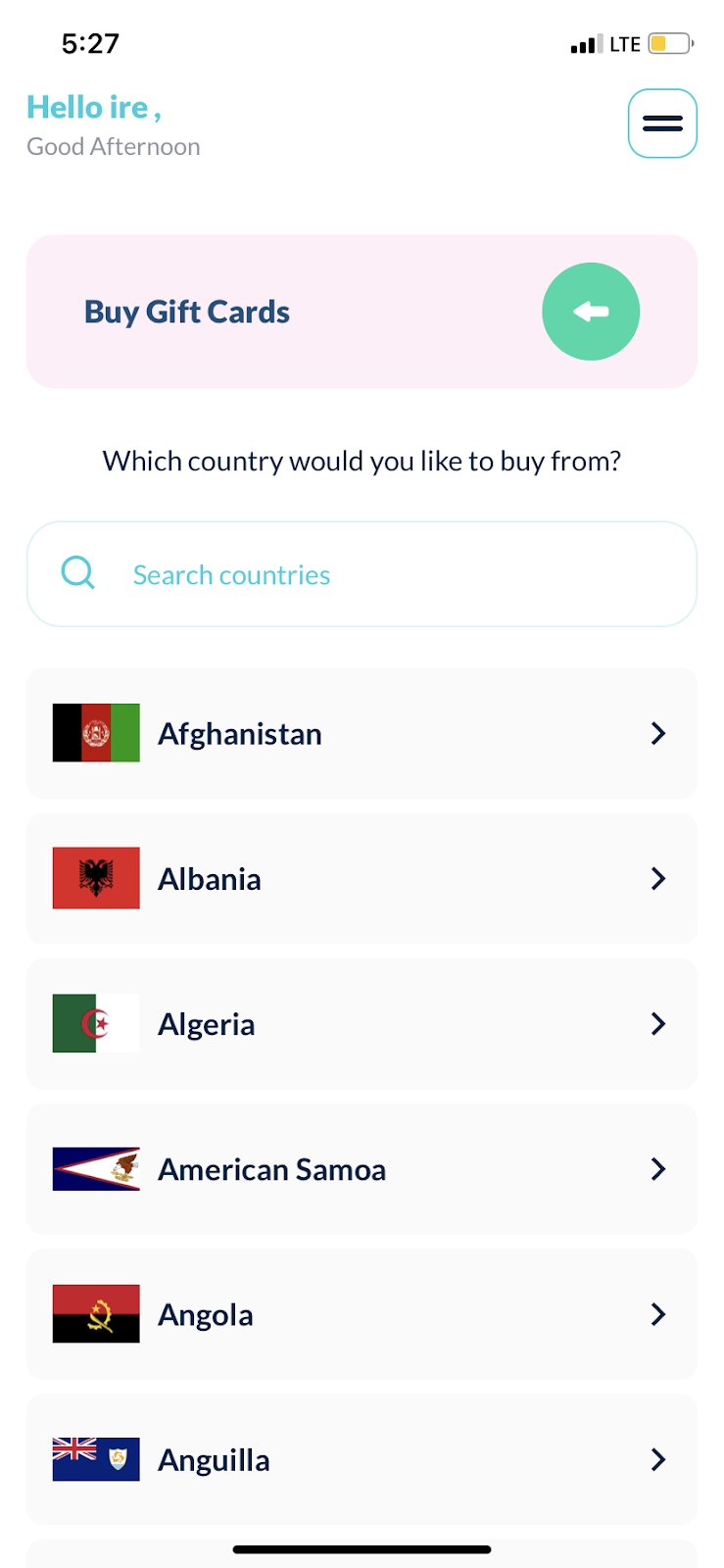724x1568 pixels.
Task: Pick Angola from the list
Action: pos(362,1314)
